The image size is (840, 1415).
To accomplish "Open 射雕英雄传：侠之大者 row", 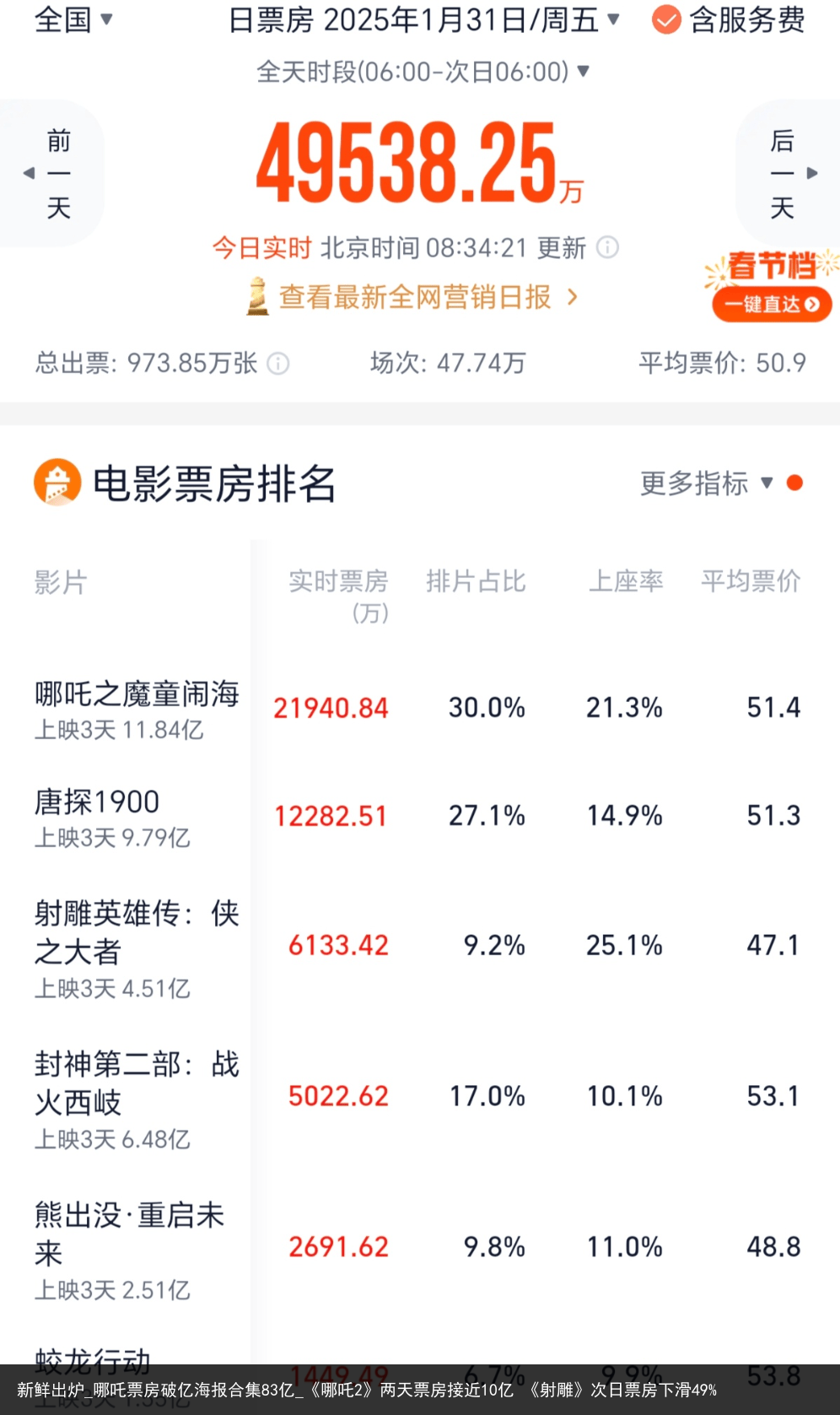I will 420,947.
